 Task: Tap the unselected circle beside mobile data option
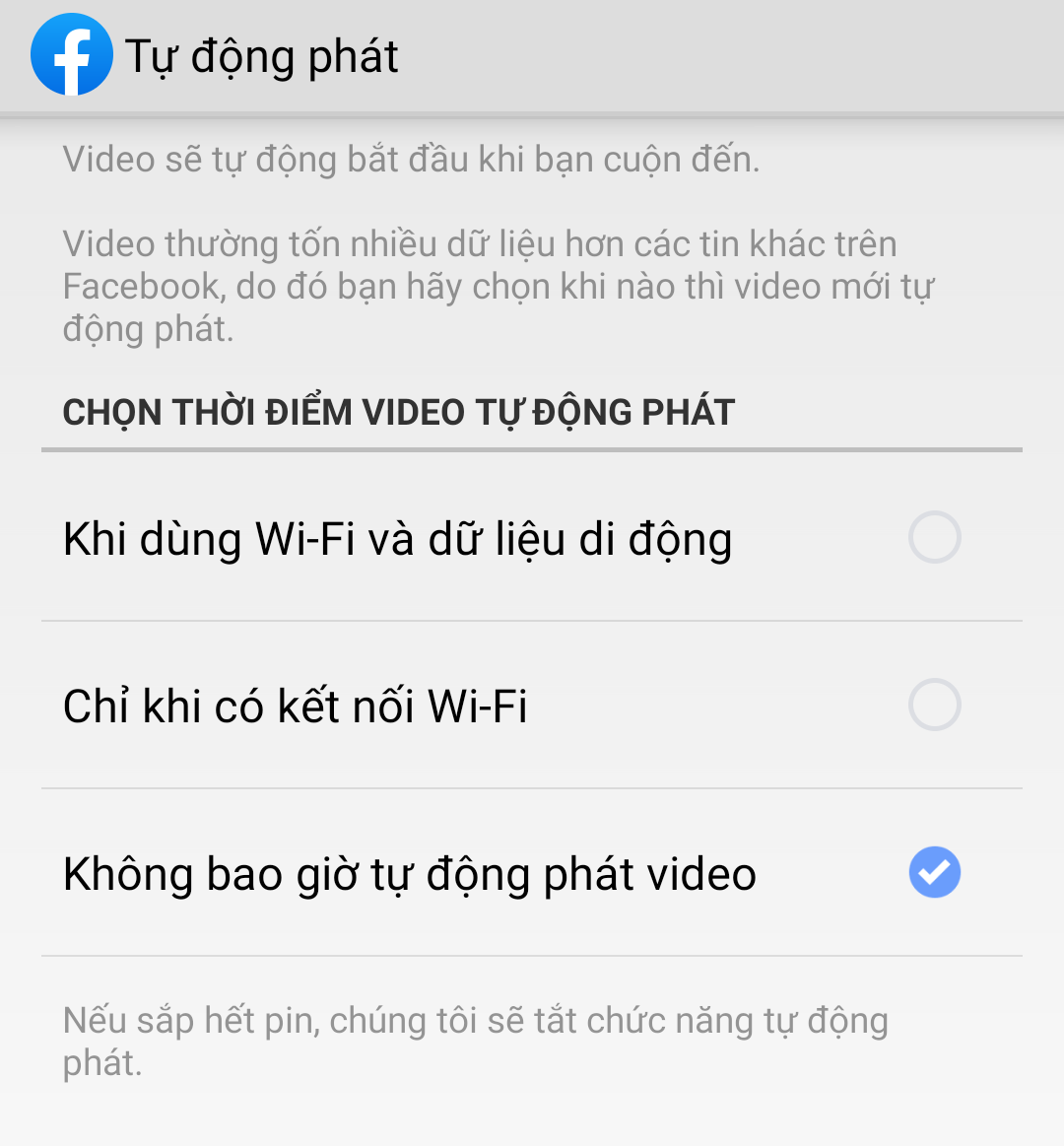coord(934,537)
